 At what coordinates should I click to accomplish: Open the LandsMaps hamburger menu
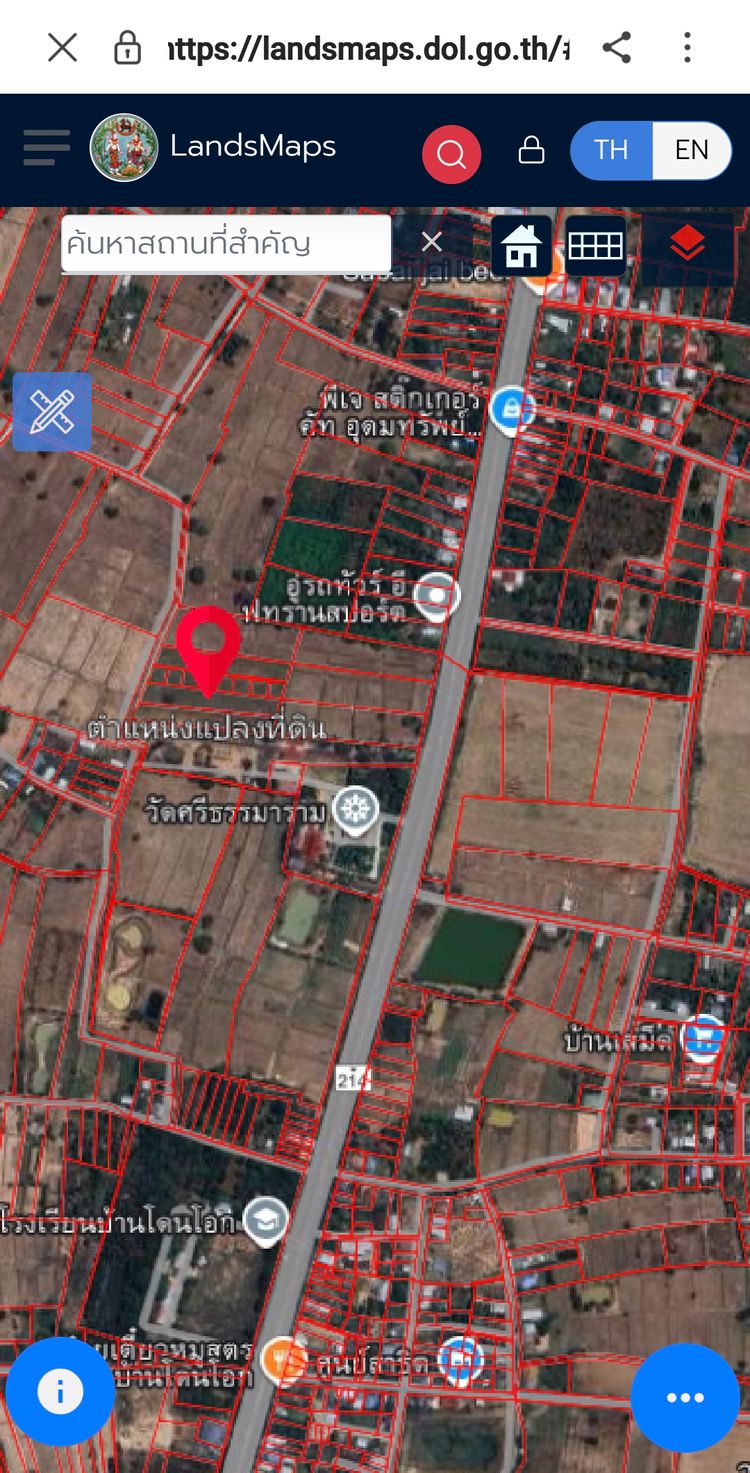click(x=46, y=148)
